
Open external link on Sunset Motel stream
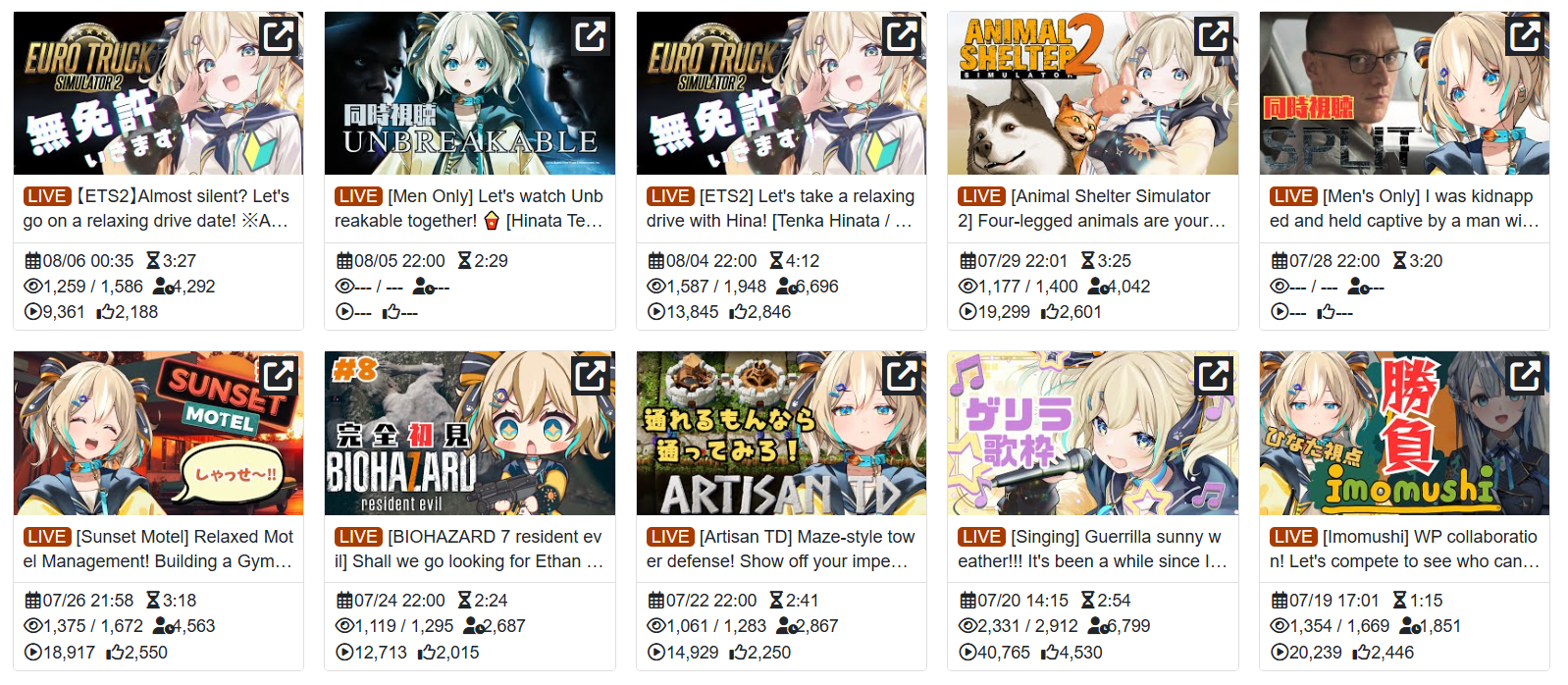[279, 376]
